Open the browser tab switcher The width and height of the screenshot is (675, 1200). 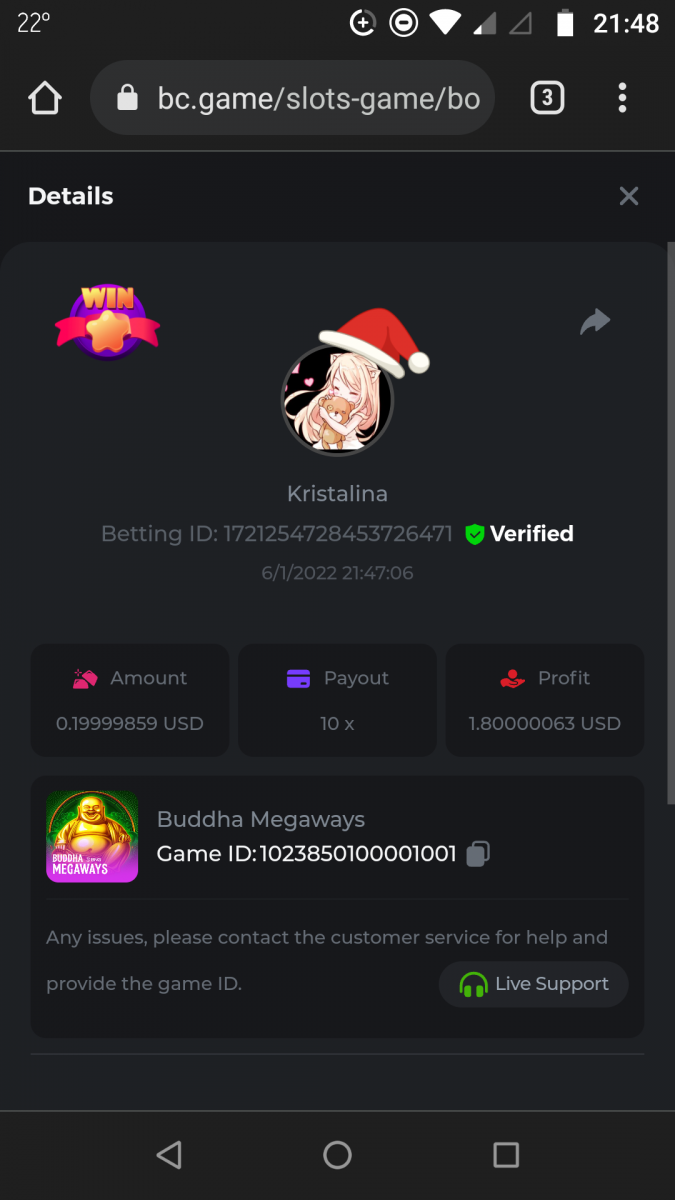[x=546, y=98]
